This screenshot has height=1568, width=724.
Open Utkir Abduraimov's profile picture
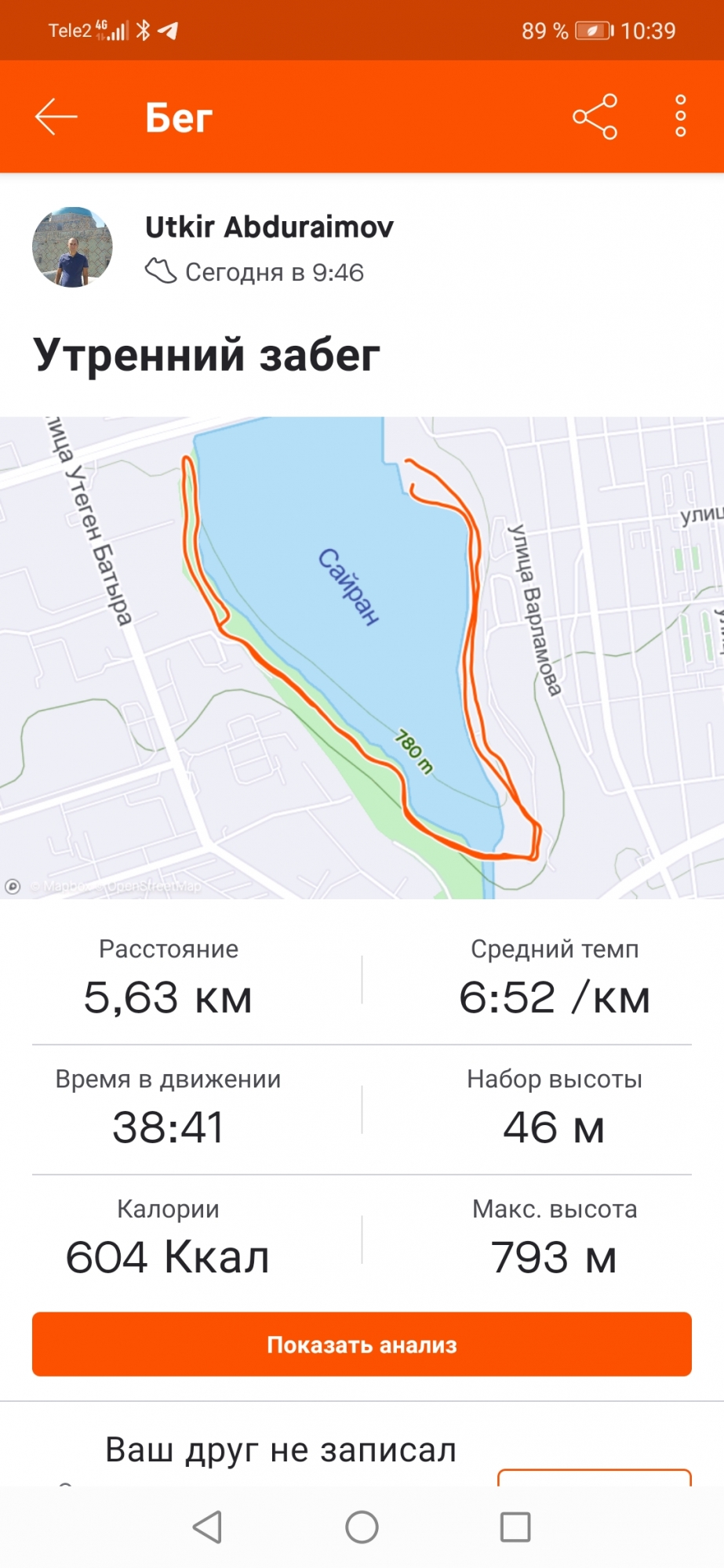(72, 248)
